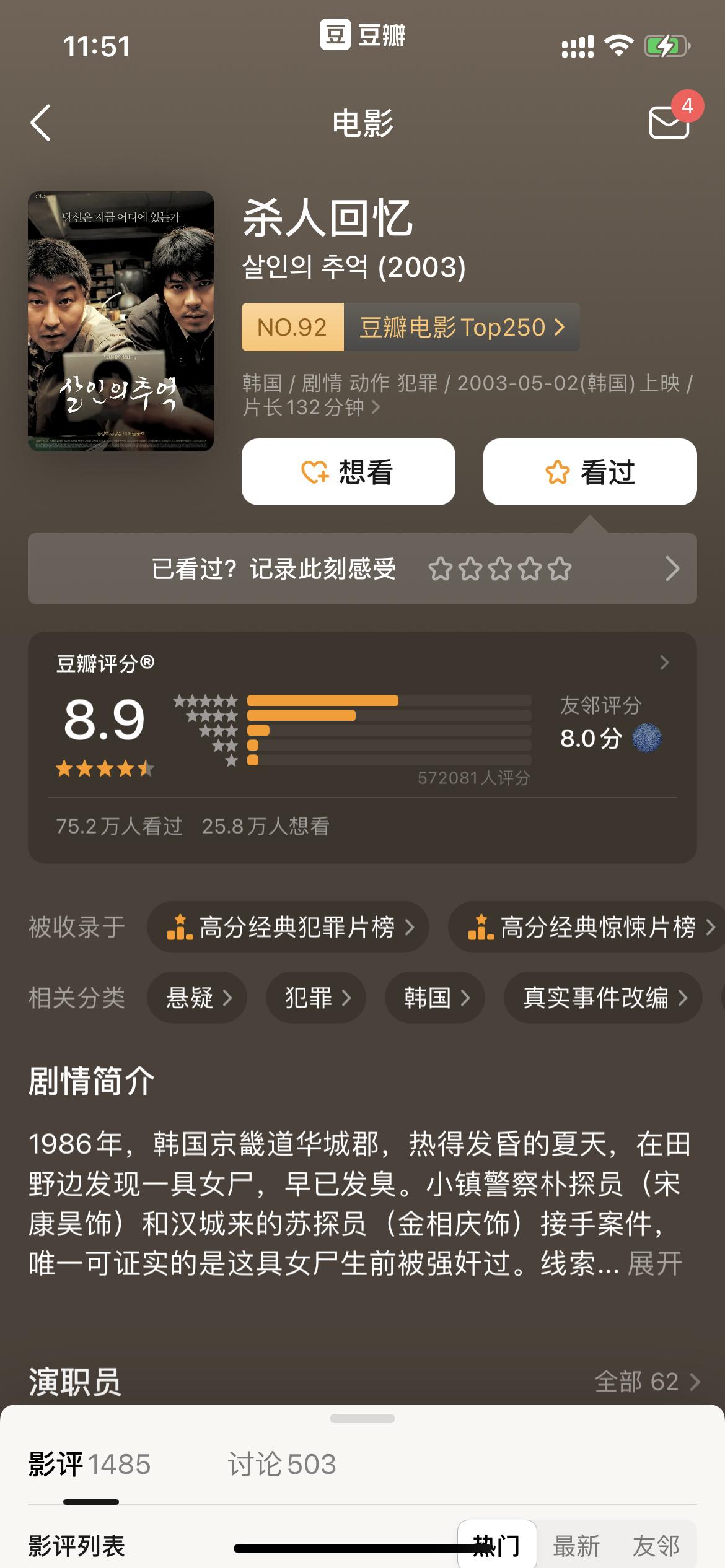Tap the back arrow at top left
Screen dimensions: 725x1568
click(41, 123)
